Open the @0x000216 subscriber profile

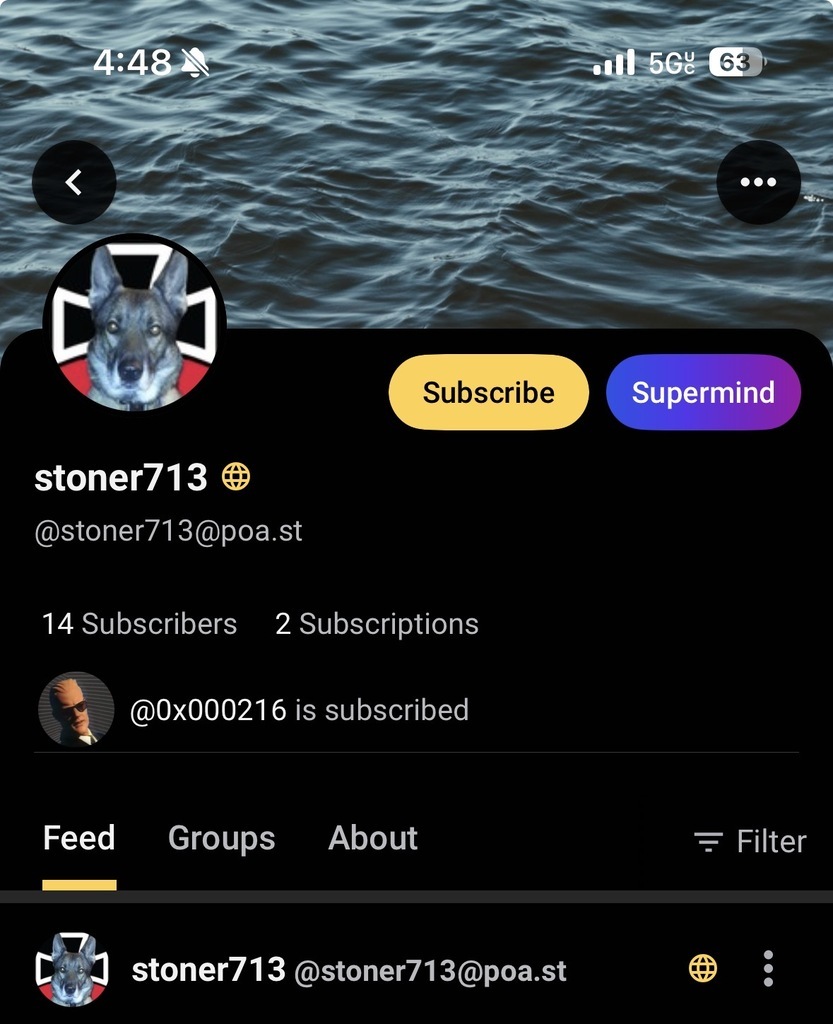pos(208,710)
